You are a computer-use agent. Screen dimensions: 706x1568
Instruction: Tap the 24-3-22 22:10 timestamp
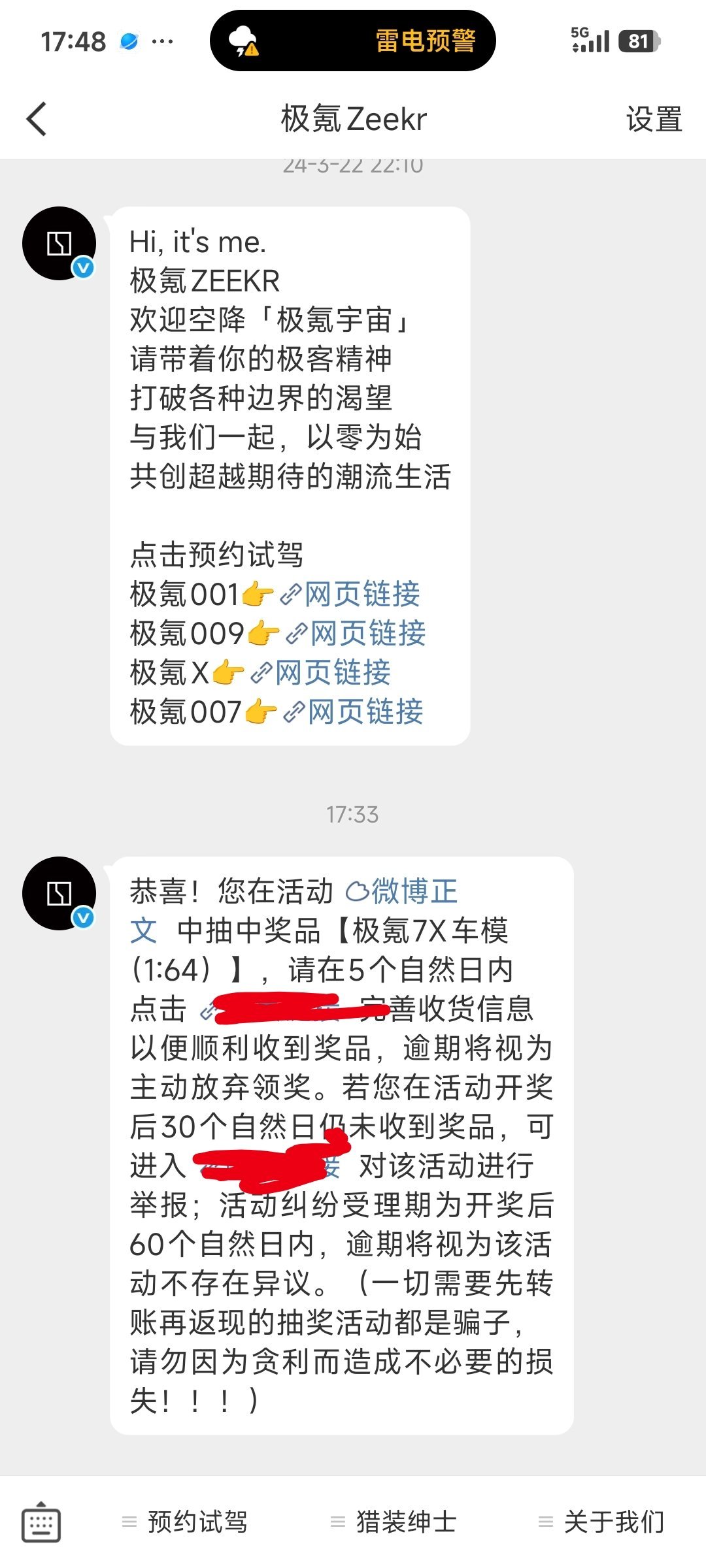353,165
